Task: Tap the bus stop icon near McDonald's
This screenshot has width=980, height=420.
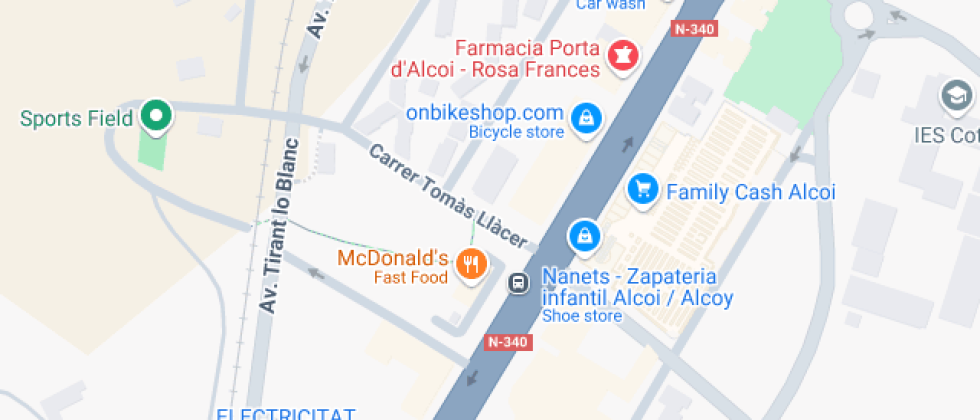Action: (x=519, y=283)
